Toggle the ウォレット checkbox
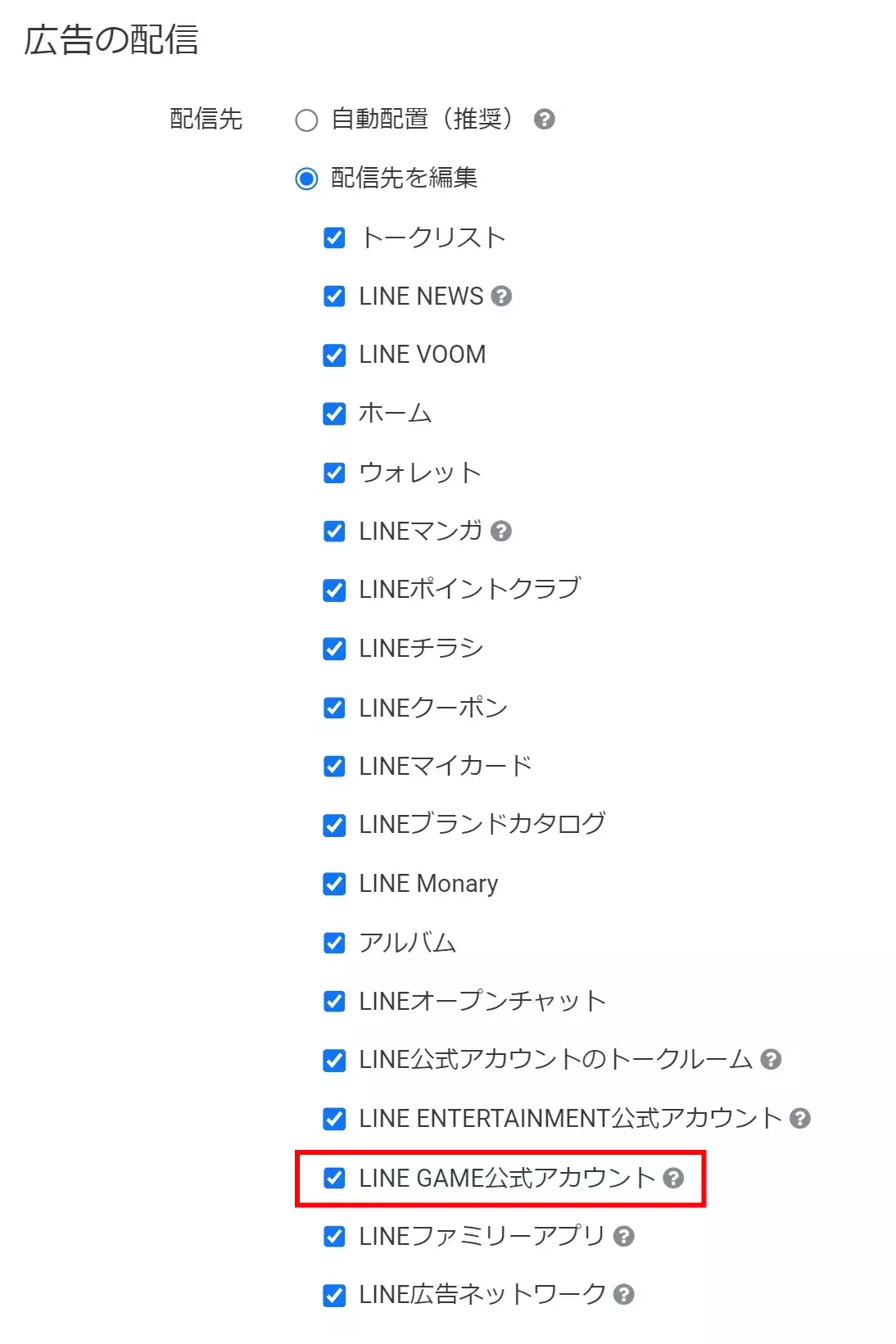 (x=334, y=473)
